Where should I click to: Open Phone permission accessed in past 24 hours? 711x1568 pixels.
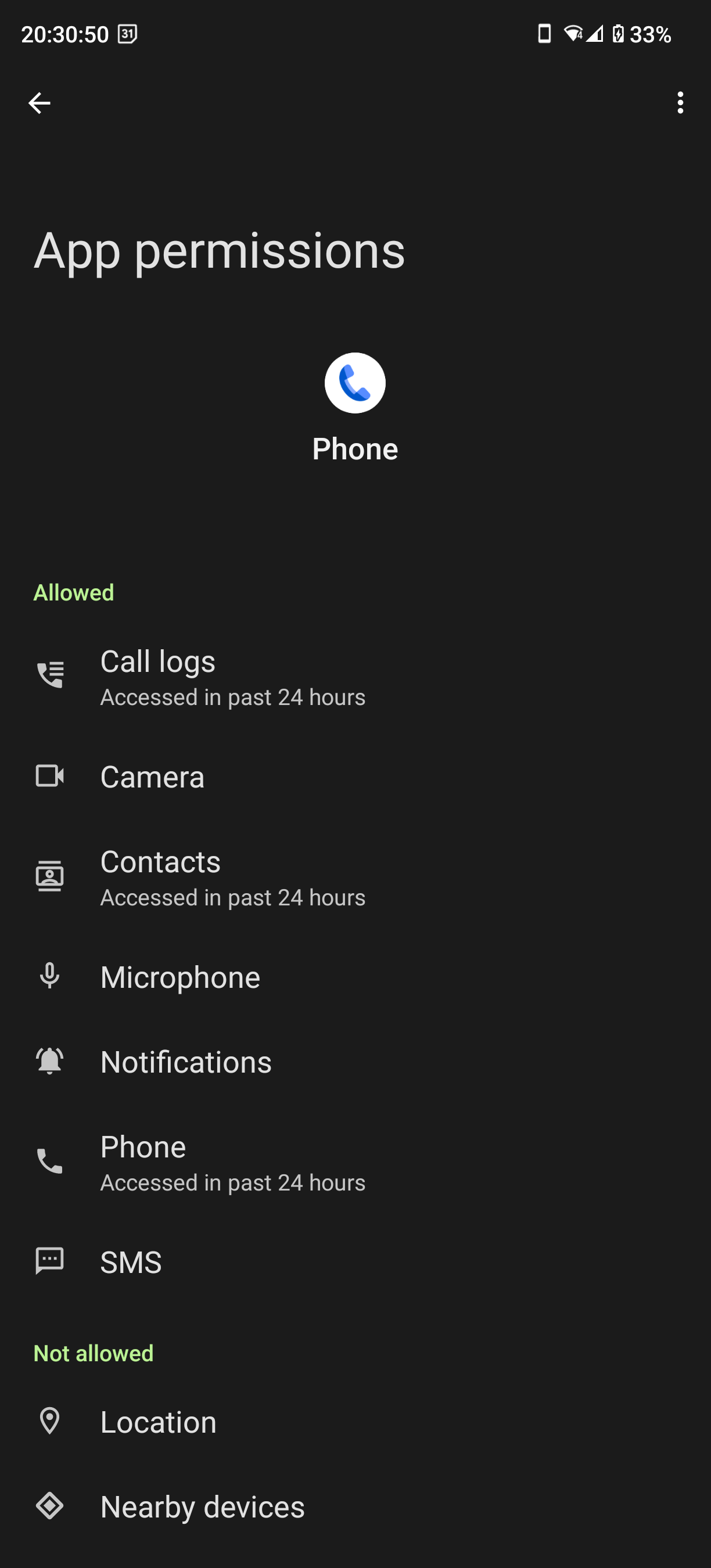[355, 1163]
